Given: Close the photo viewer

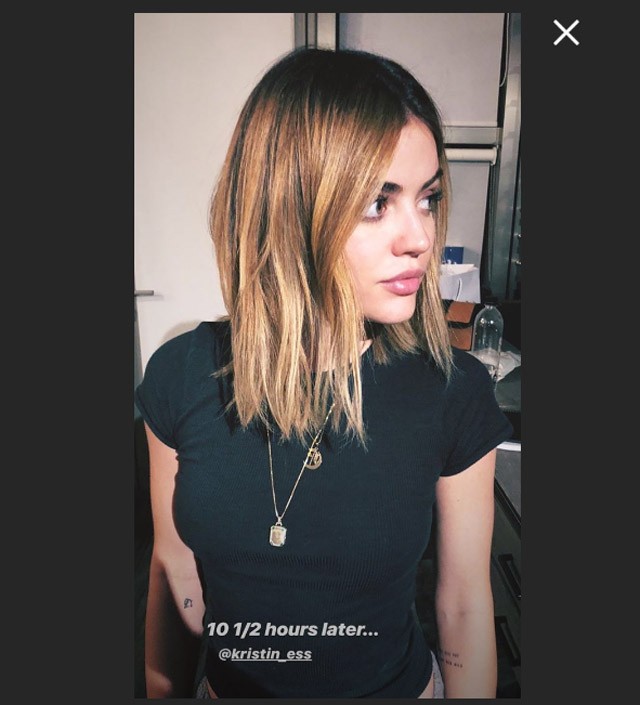Looking at the screenshot, I should pyautogui.click(x=566, y=33).
